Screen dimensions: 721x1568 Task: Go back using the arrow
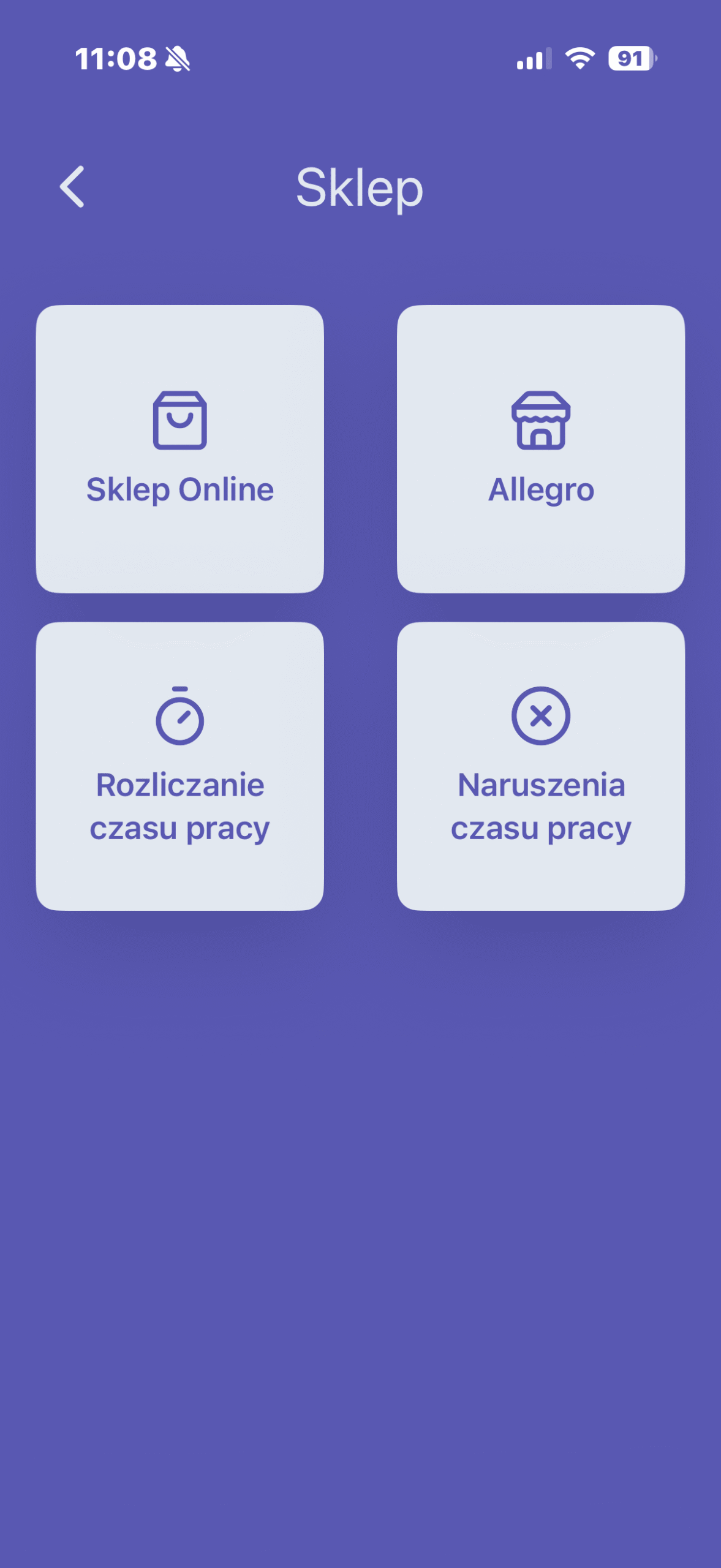point(72,187)
